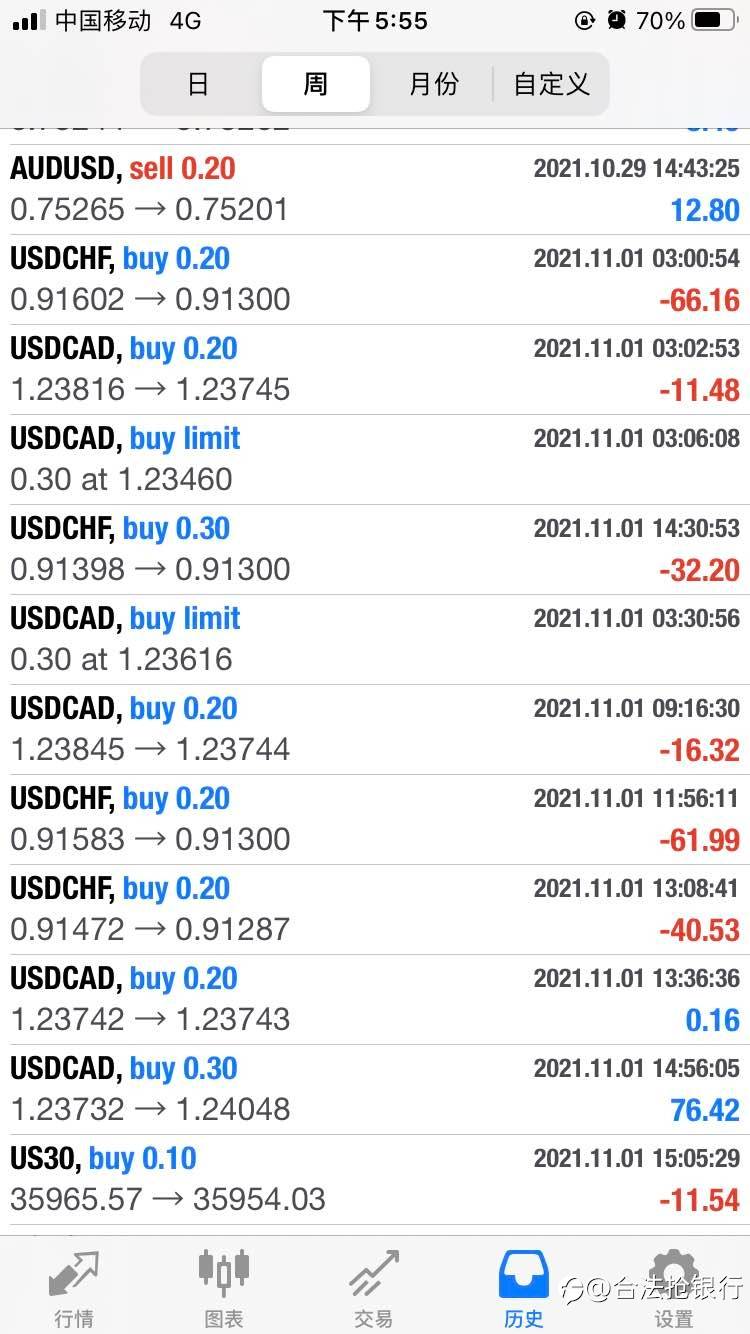Open the USDCAD trade with 0.16 profit
750x1334 pixels.
pyautogui.click(x=375, y=999)
